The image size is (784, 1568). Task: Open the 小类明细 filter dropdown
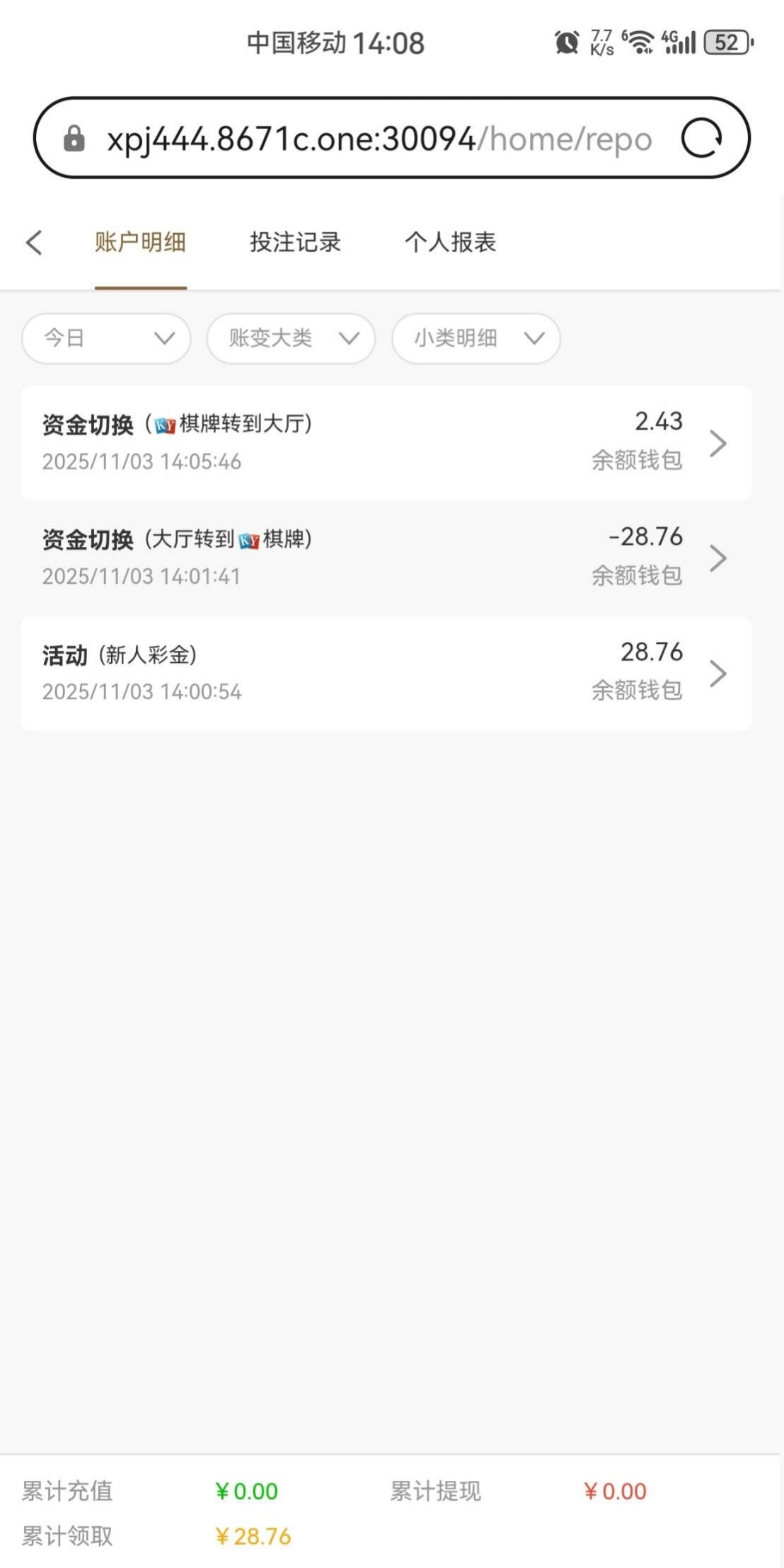click(x=476, y=338)
